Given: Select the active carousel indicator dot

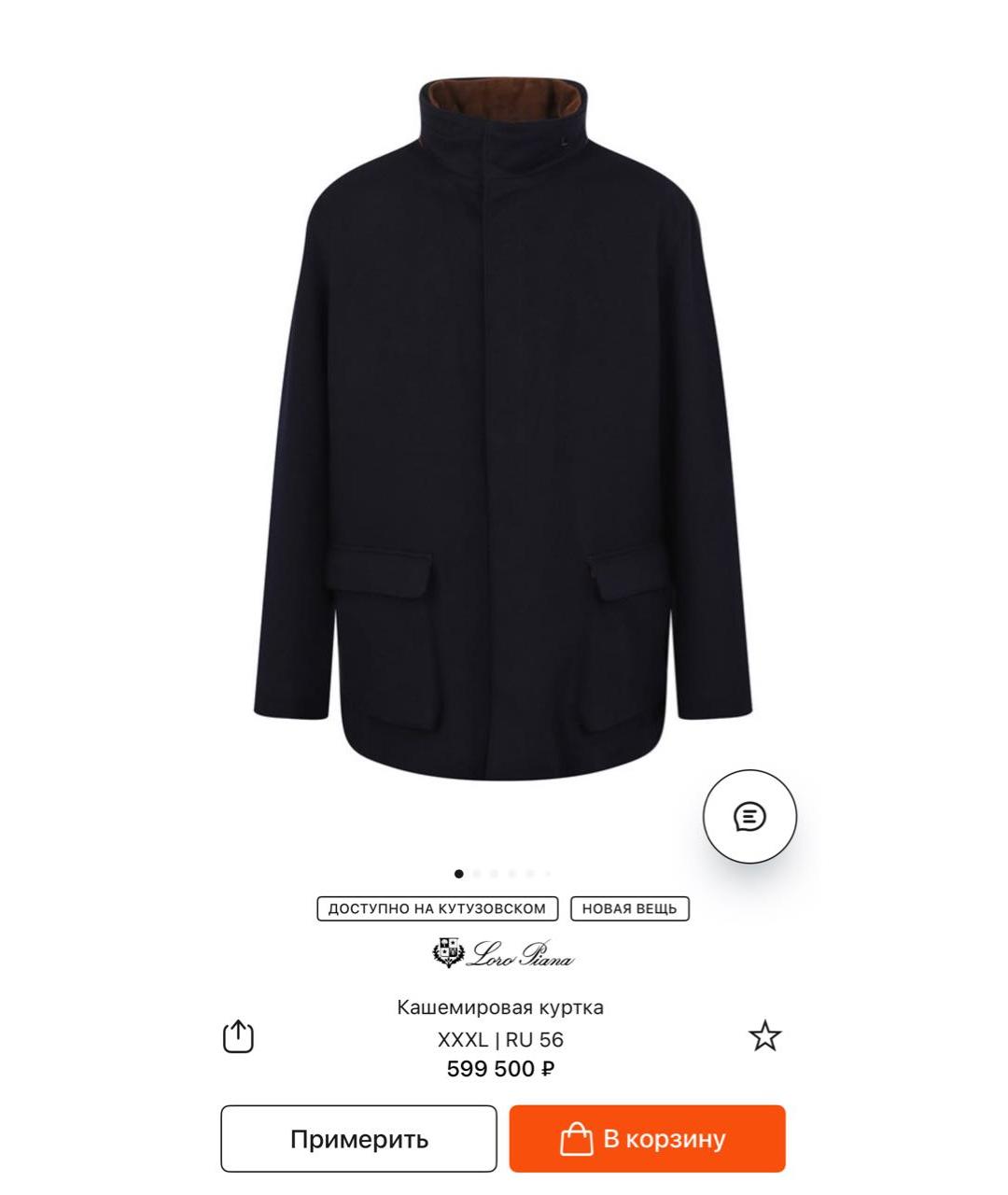Looking at the screenshot, I should 458,873.
